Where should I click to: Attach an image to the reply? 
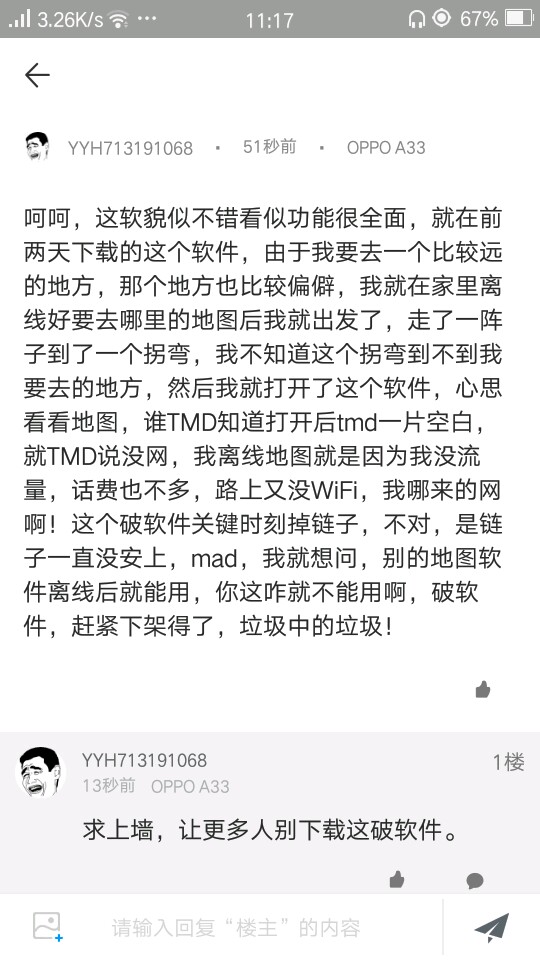click(x=47, y=927)
